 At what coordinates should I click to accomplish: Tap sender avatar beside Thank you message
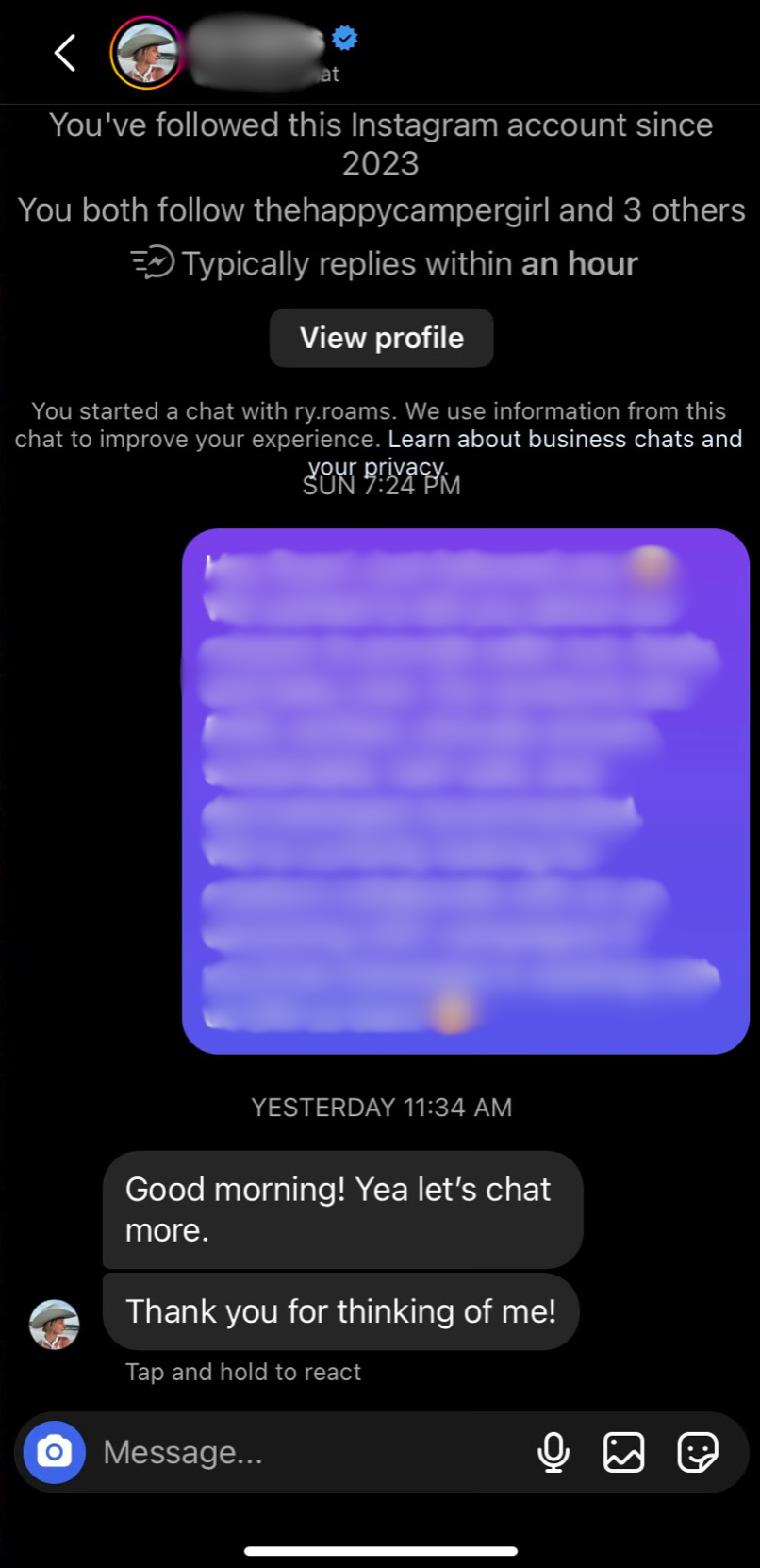coord(55,1325)
